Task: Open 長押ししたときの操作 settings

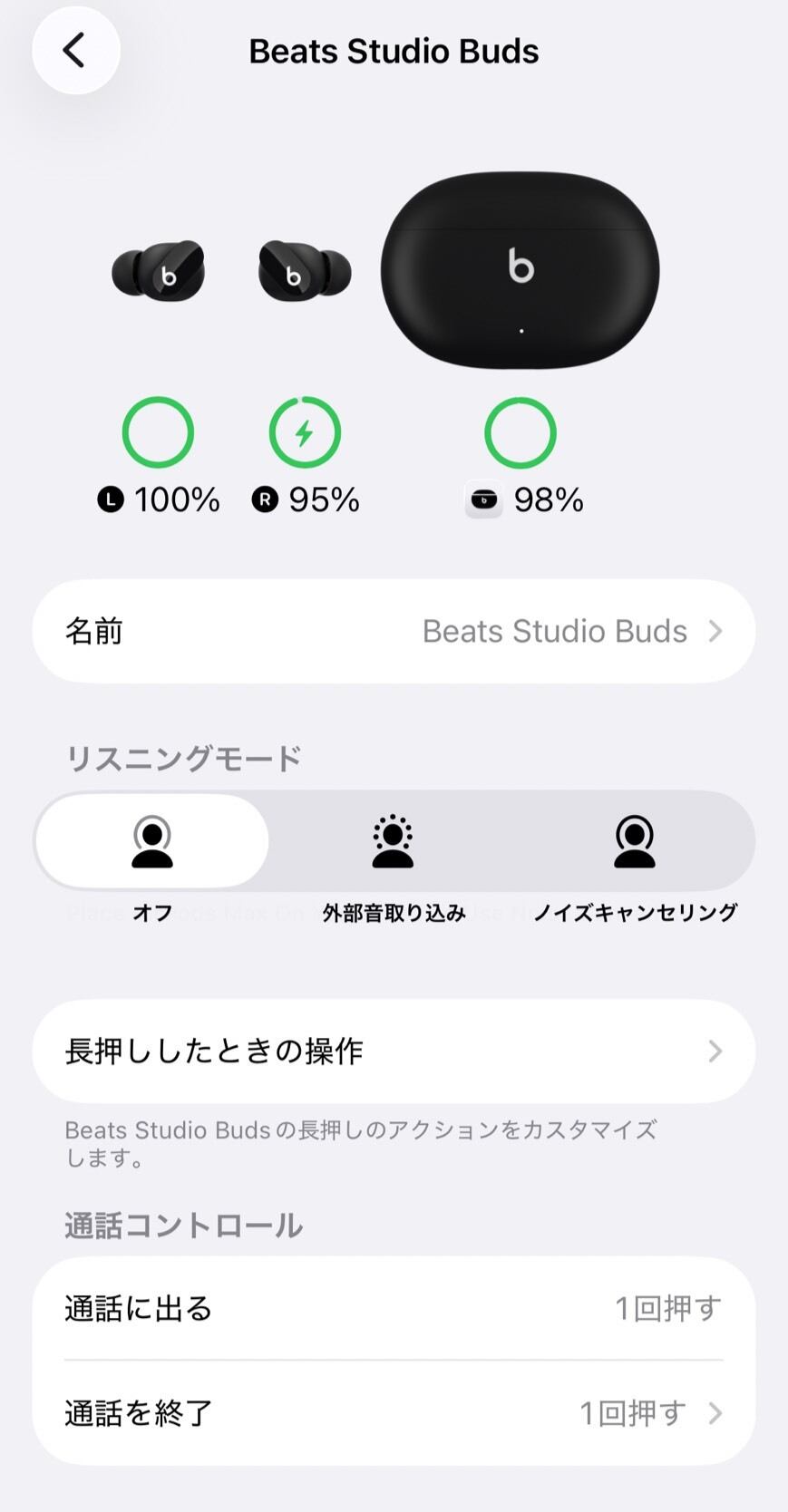Action: (394, 1052)
